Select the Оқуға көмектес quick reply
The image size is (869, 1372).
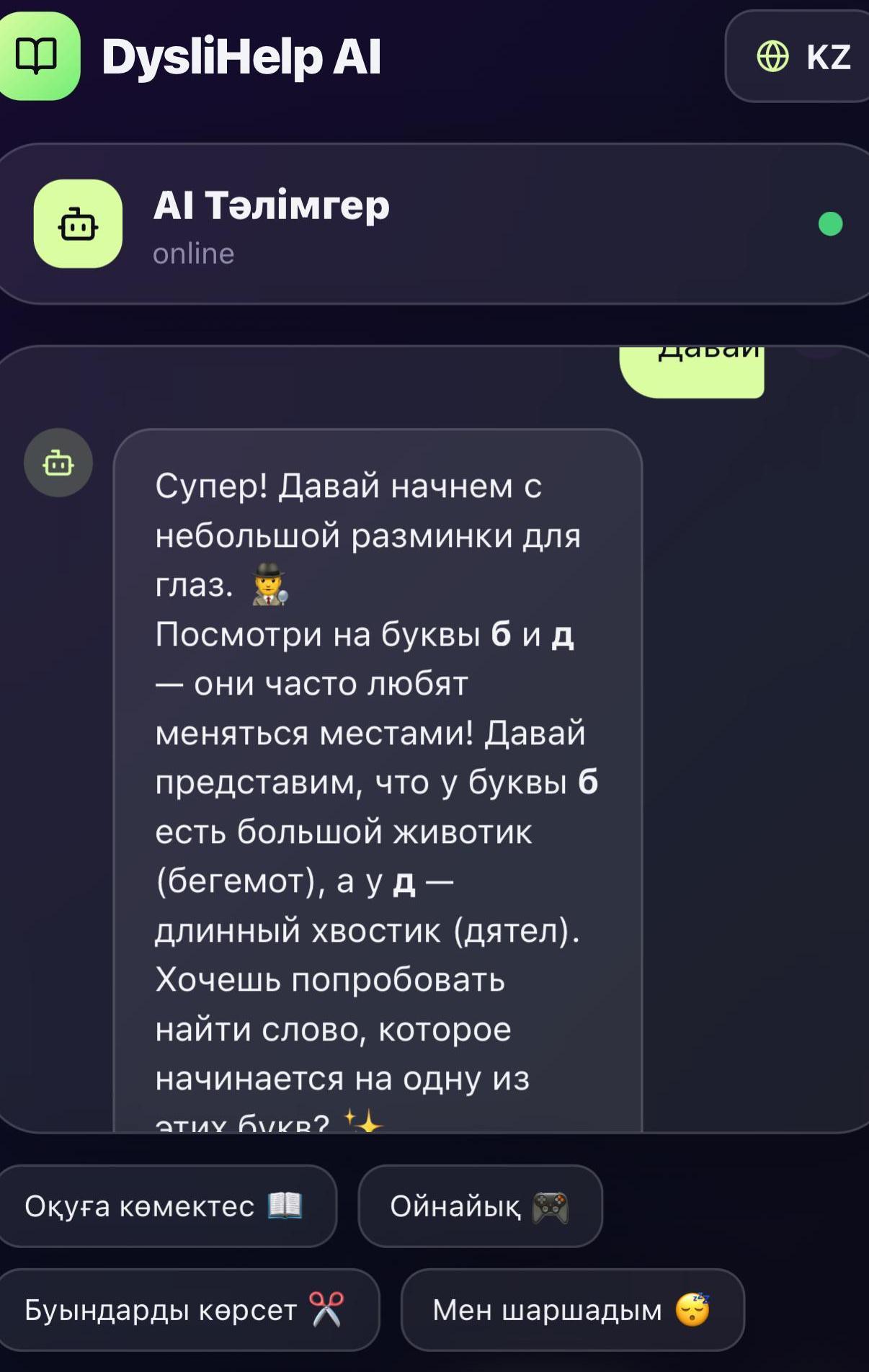164,1206
